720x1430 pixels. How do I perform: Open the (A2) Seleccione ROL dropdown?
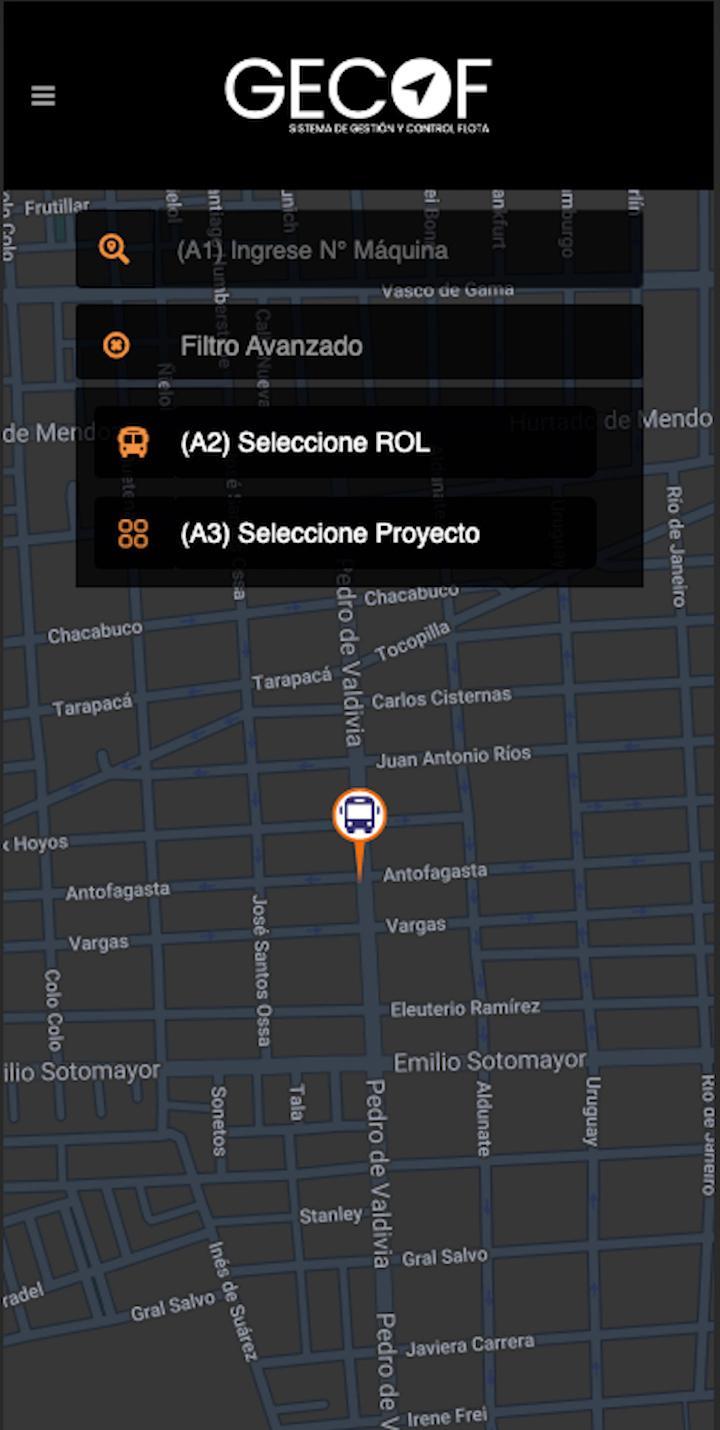click(345, 442)
